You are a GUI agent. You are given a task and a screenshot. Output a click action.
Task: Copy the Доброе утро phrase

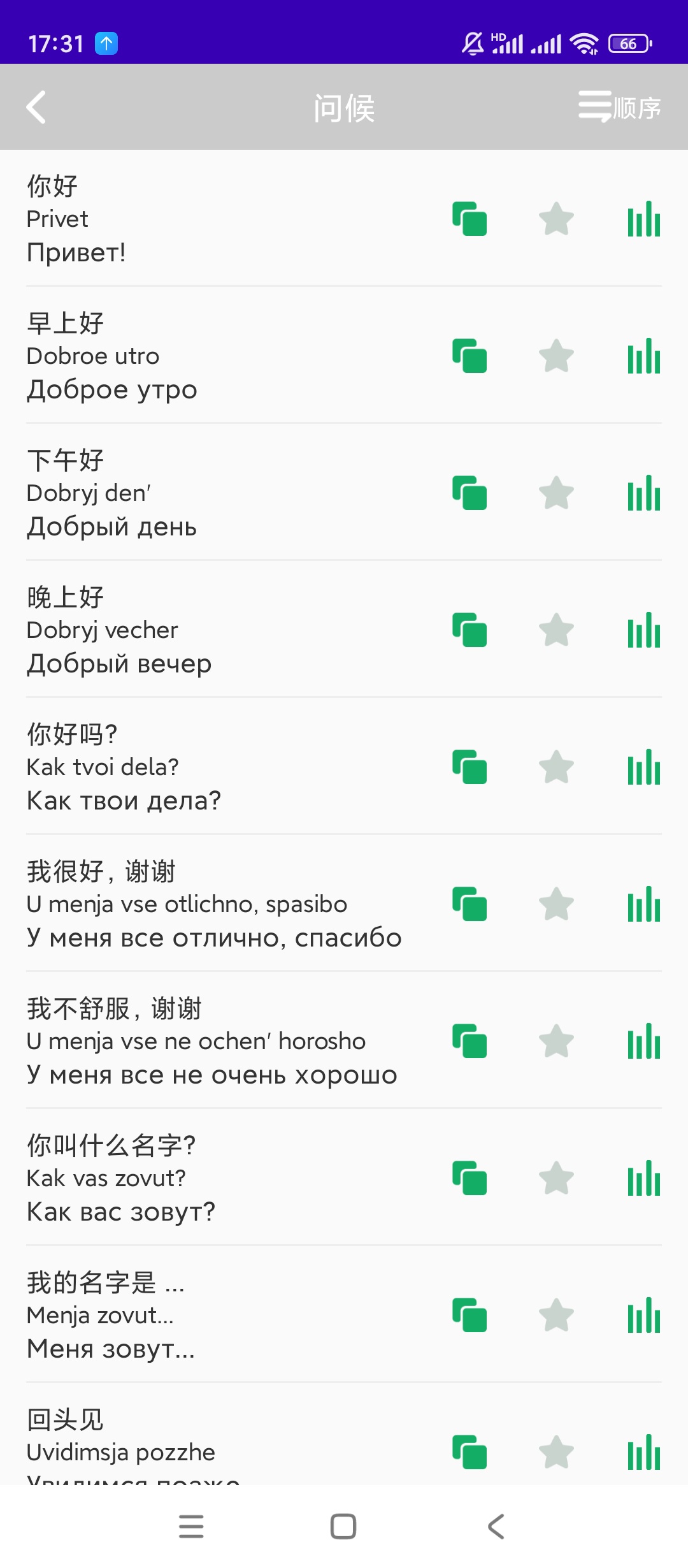[x=469, y=357]
